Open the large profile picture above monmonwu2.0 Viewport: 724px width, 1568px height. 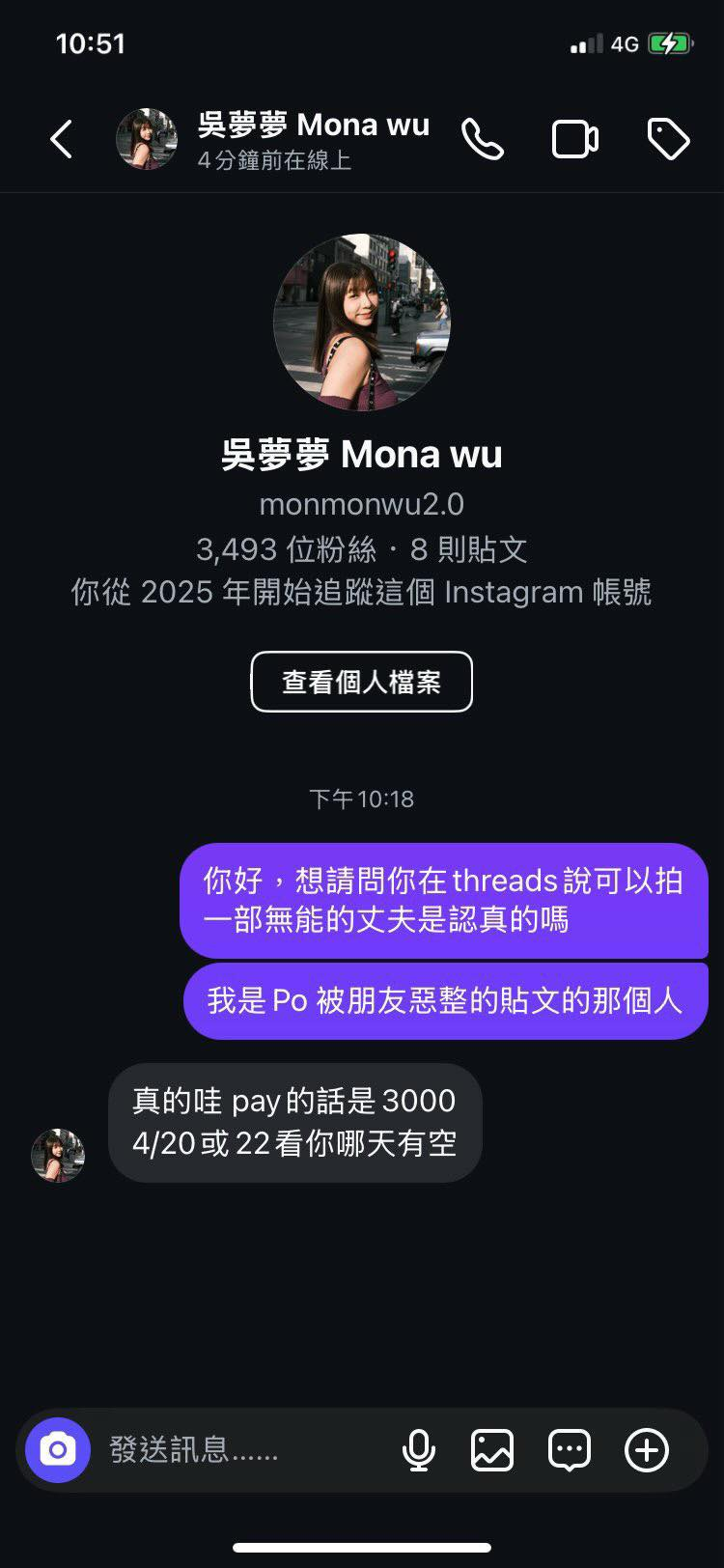point(362,322)
